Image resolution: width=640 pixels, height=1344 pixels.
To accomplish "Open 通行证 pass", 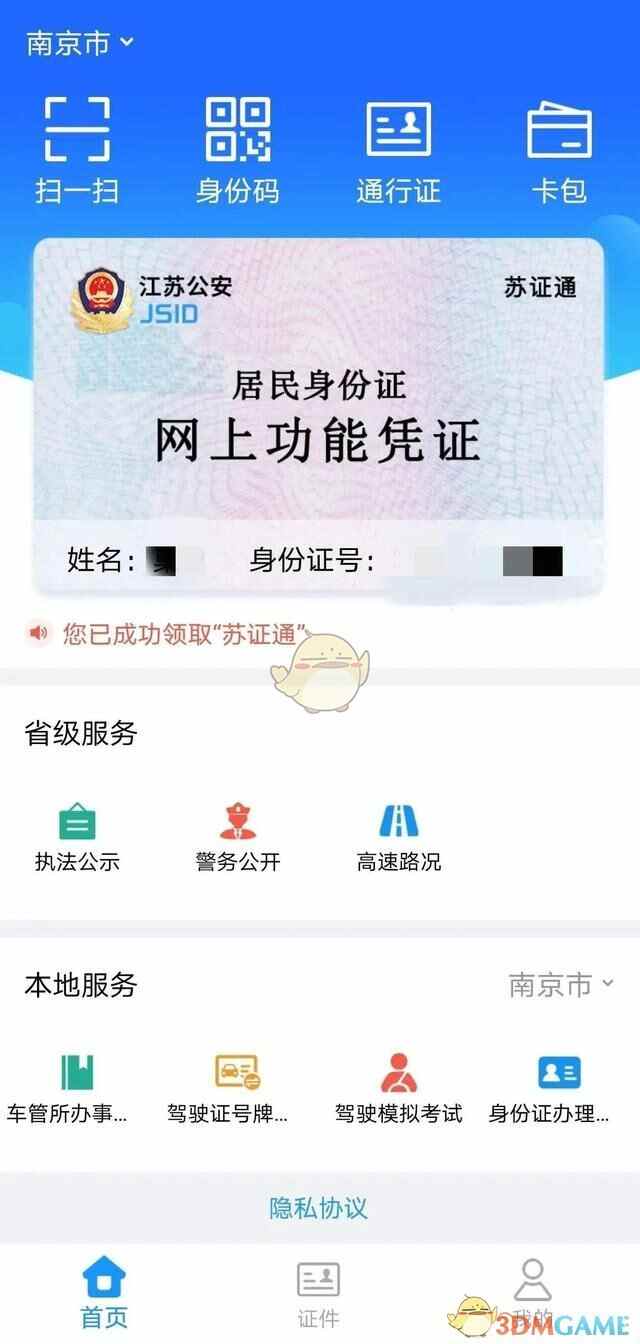I will (x=398, y=150).
